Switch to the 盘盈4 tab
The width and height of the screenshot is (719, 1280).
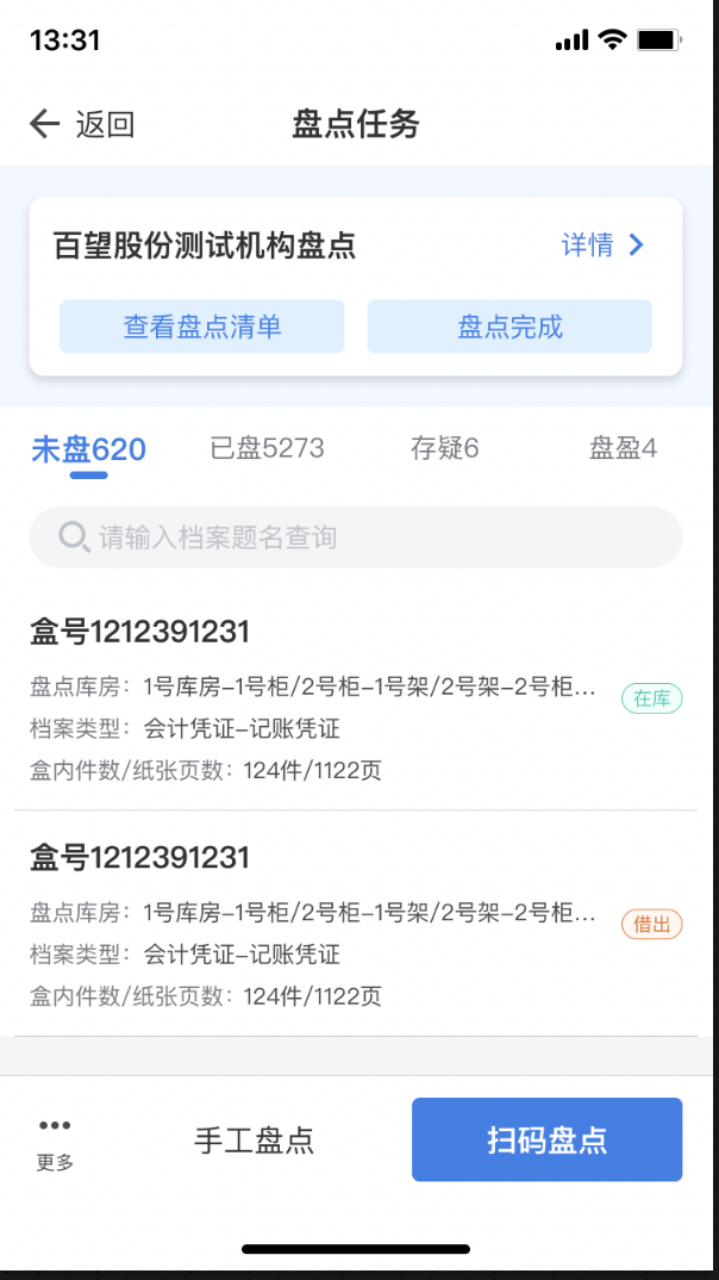(623, 448)
